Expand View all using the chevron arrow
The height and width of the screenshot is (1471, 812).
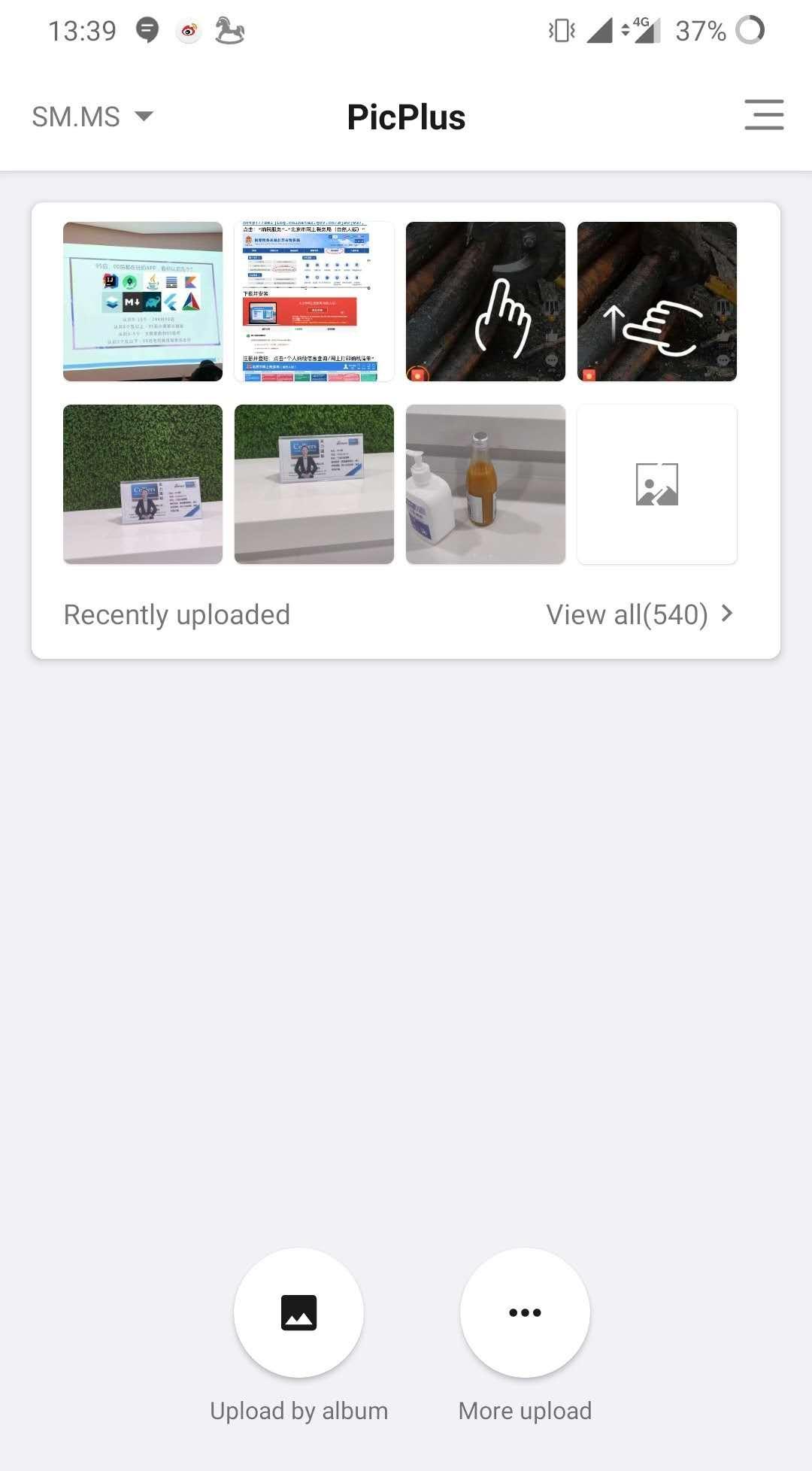click(726, 614)
